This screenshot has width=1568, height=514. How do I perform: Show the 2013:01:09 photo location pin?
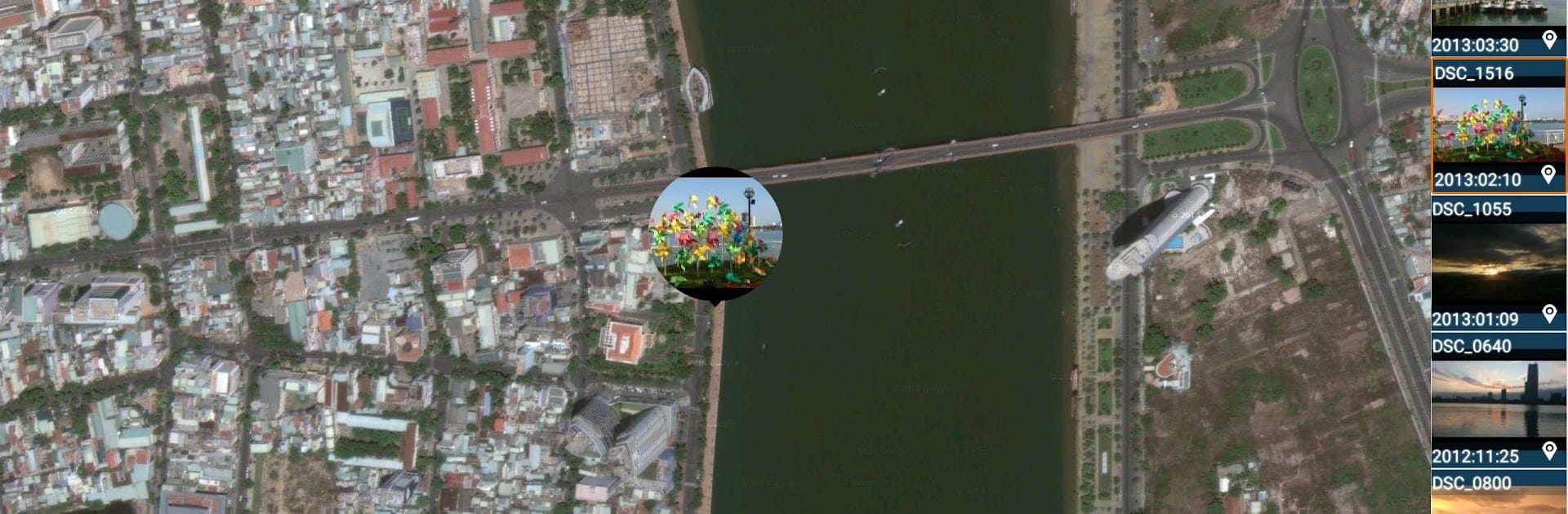[1548, 313]
